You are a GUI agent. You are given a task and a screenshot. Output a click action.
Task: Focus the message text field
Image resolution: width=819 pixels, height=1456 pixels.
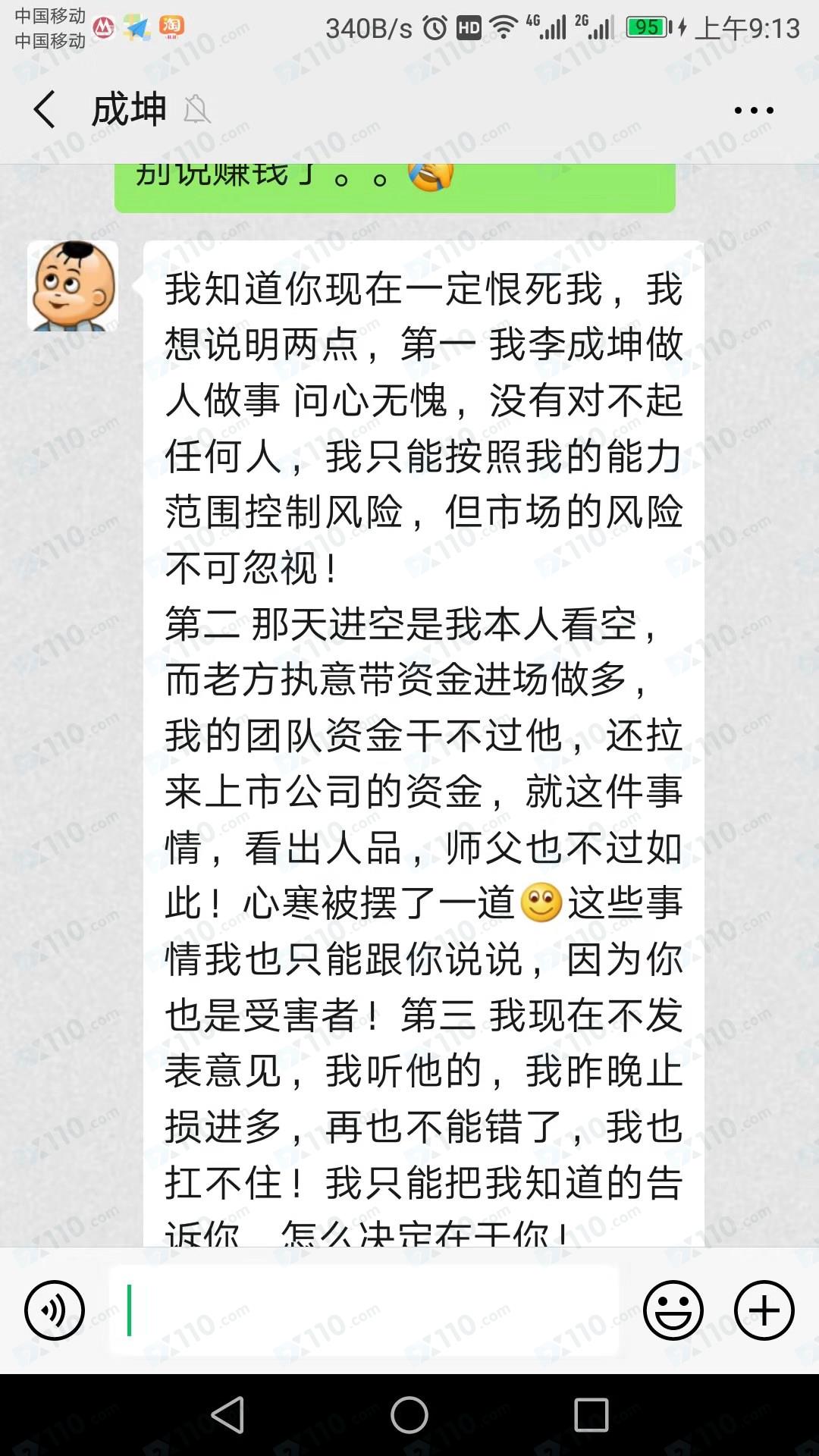pyautogui.click(x=364, y=1310)
